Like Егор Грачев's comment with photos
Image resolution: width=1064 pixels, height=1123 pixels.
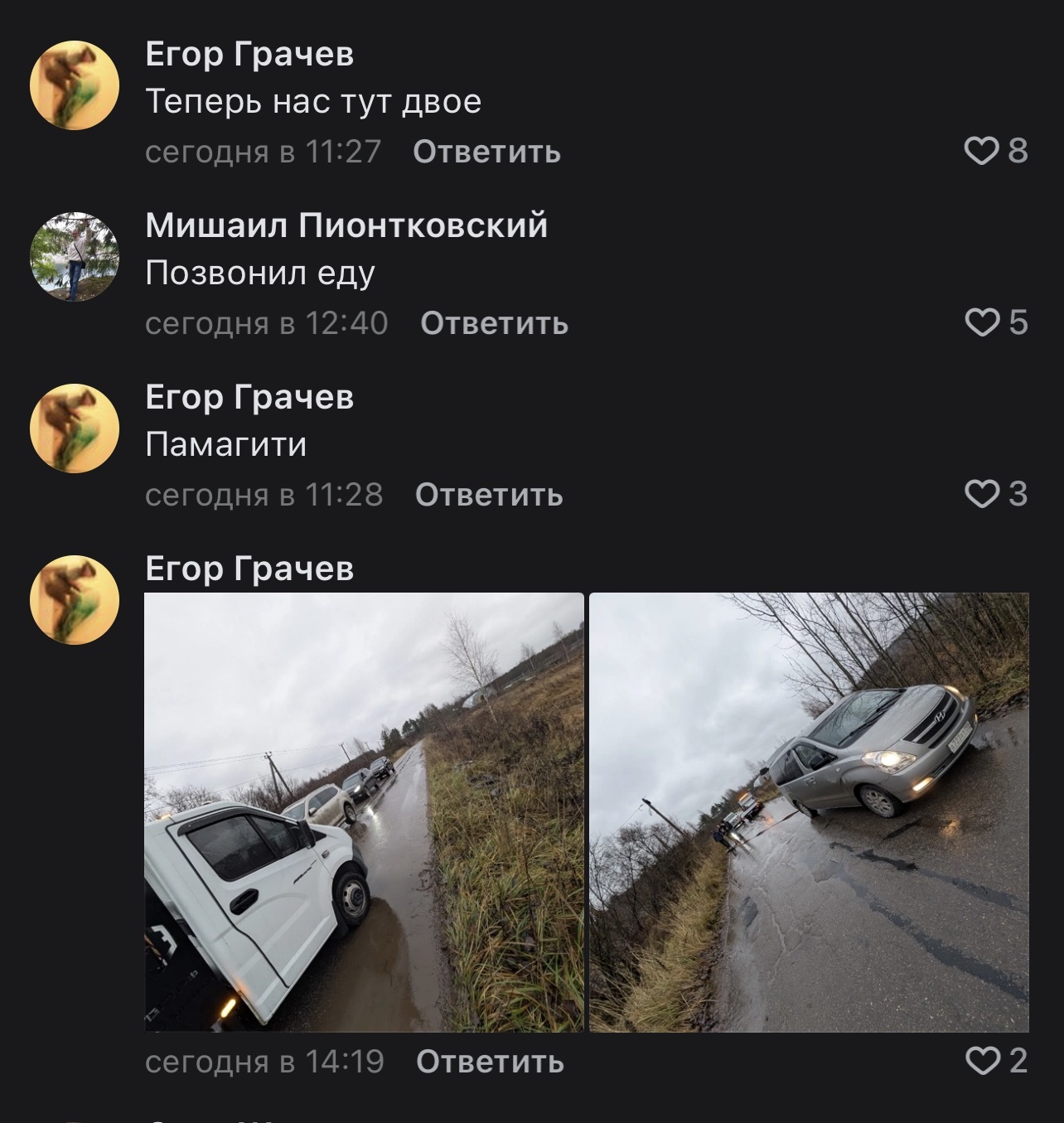(983, 1061)
